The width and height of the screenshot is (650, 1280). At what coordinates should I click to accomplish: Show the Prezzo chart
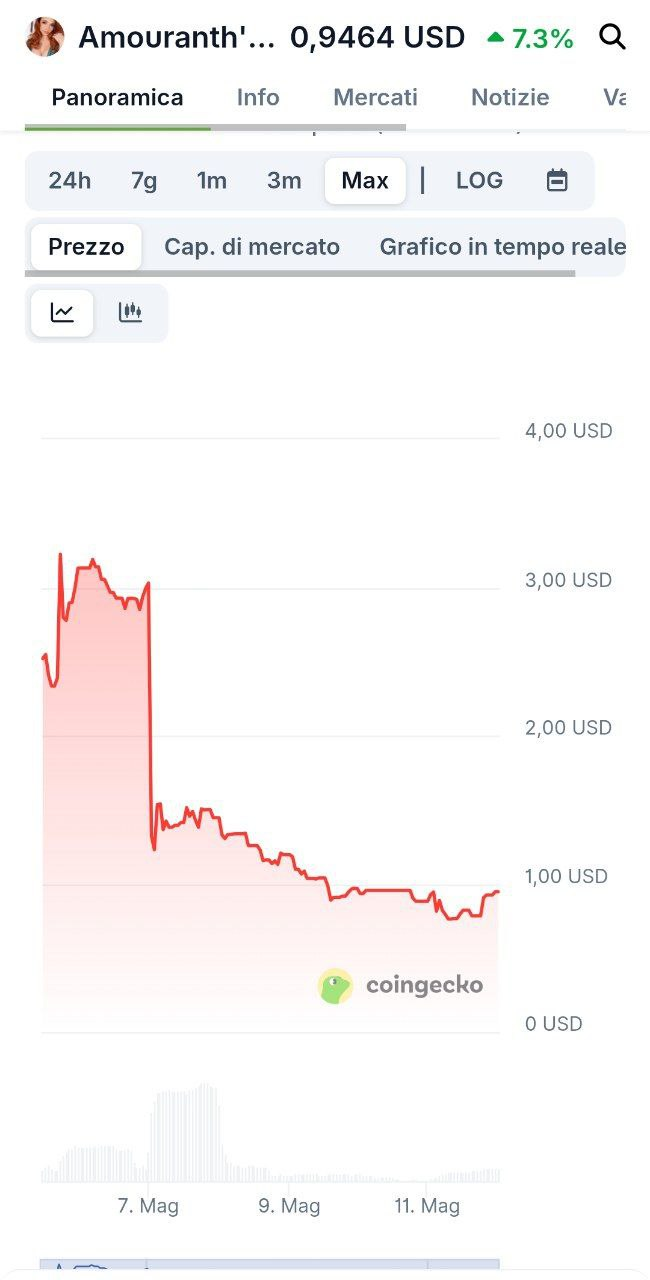86,247
